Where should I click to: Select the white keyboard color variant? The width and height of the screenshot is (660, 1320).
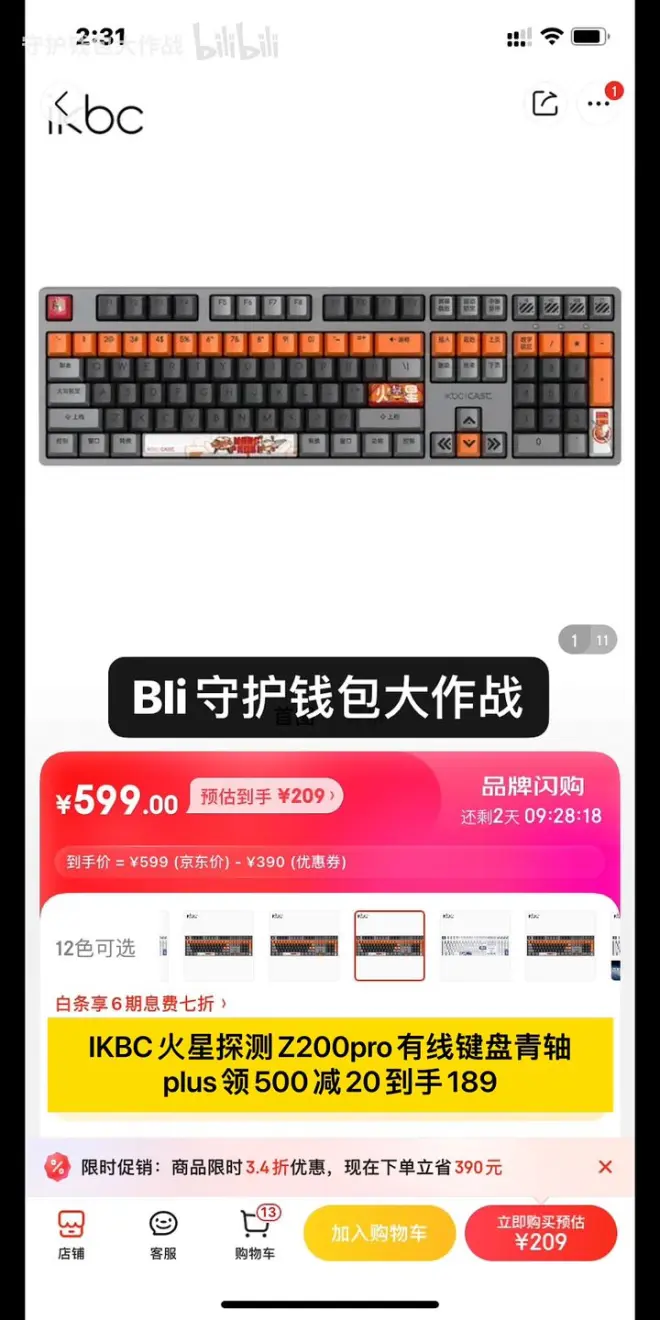point(475,945)
